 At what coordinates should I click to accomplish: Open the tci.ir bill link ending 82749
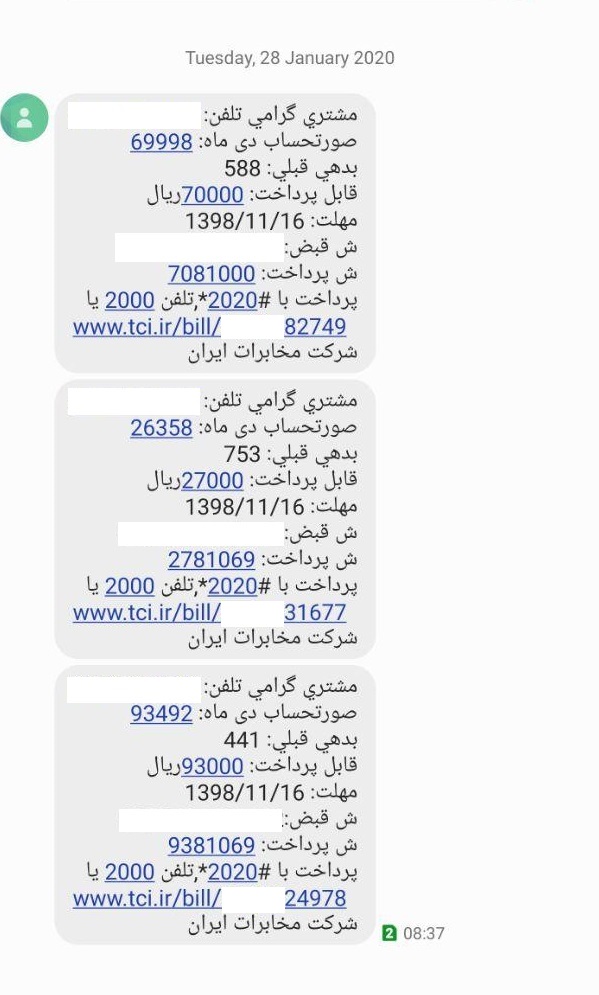[209, 327]
